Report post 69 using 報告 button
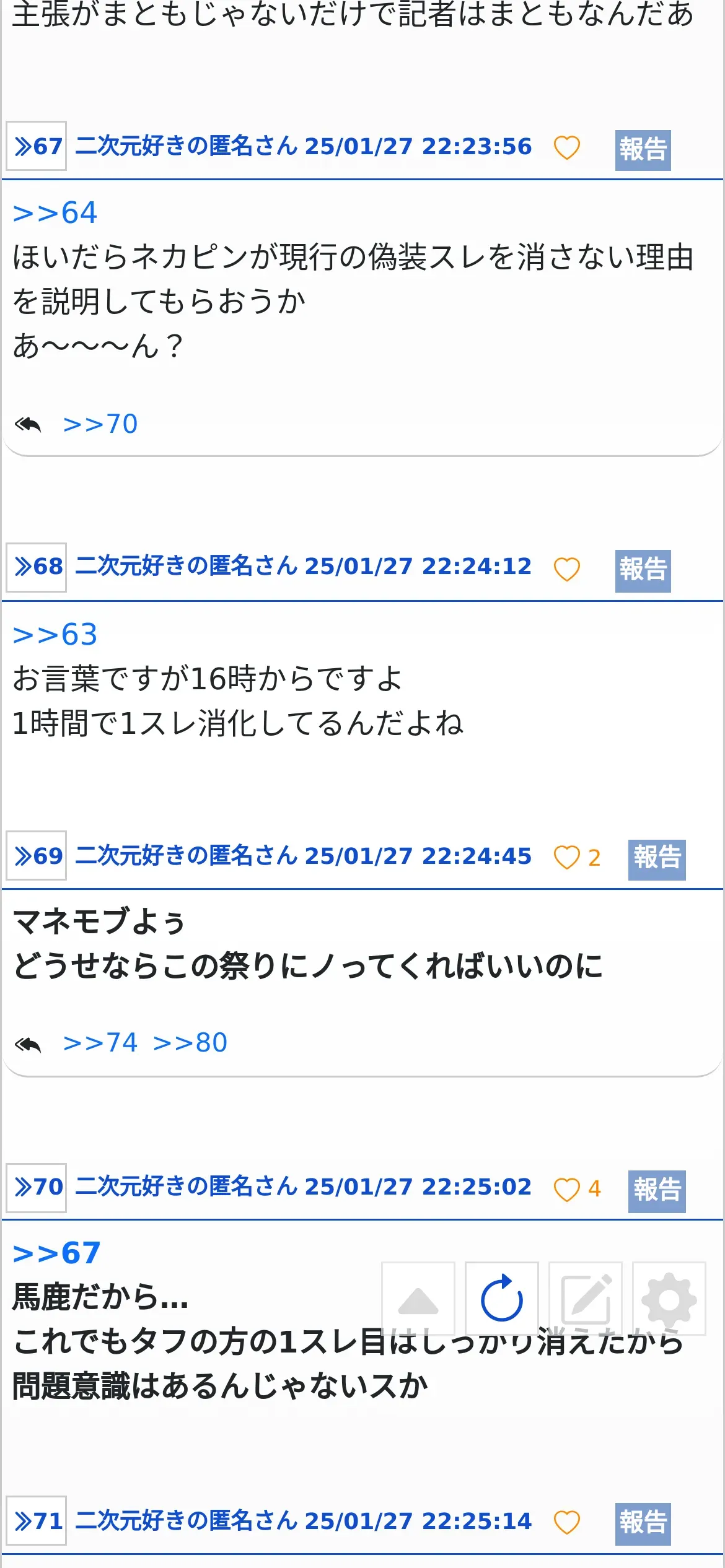This screenshot has width=725, height=1568. [x=657, y=860]
